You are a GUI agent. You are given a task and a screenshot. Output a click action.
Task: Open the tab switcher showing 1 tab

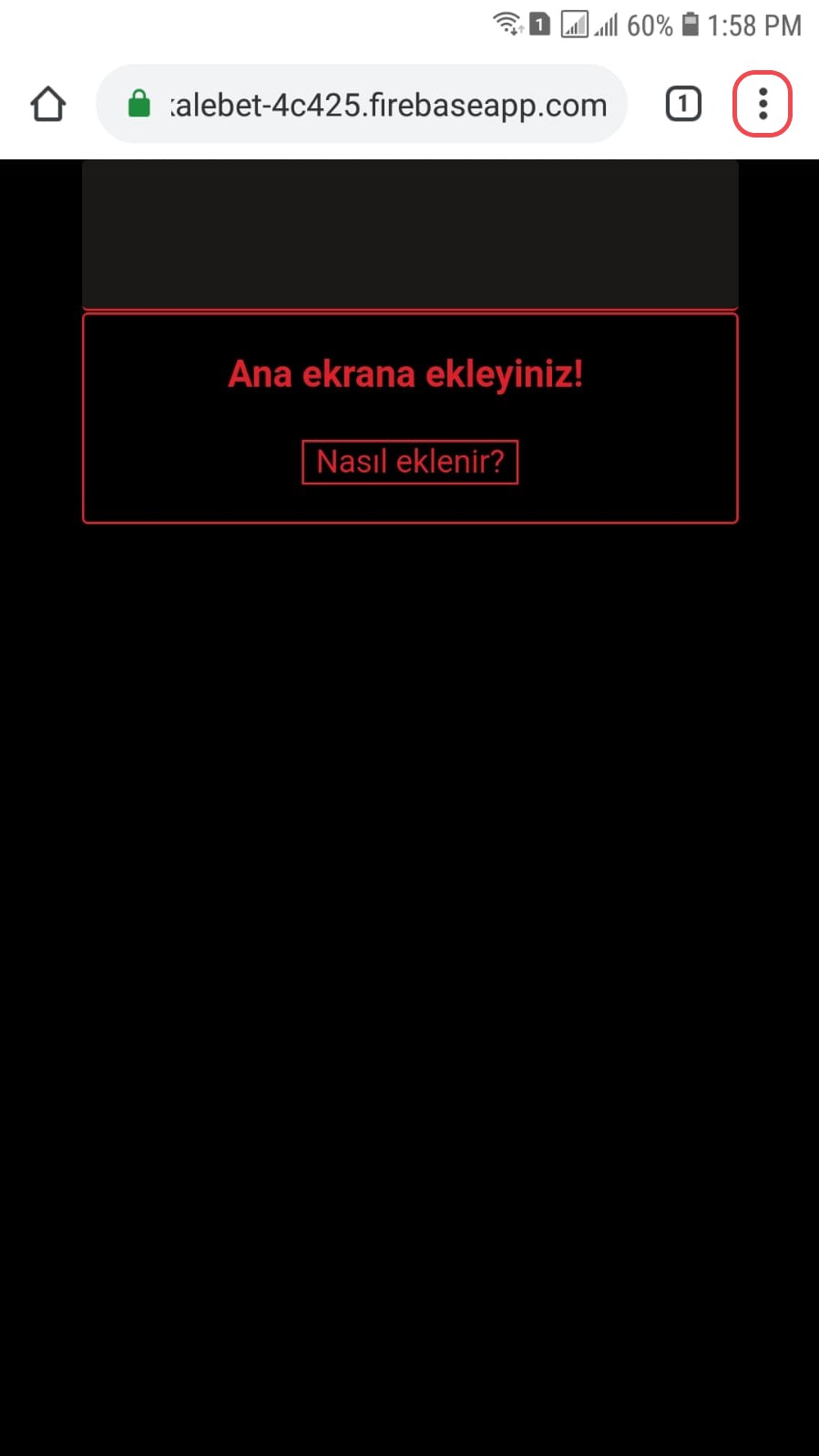point(683,104)
